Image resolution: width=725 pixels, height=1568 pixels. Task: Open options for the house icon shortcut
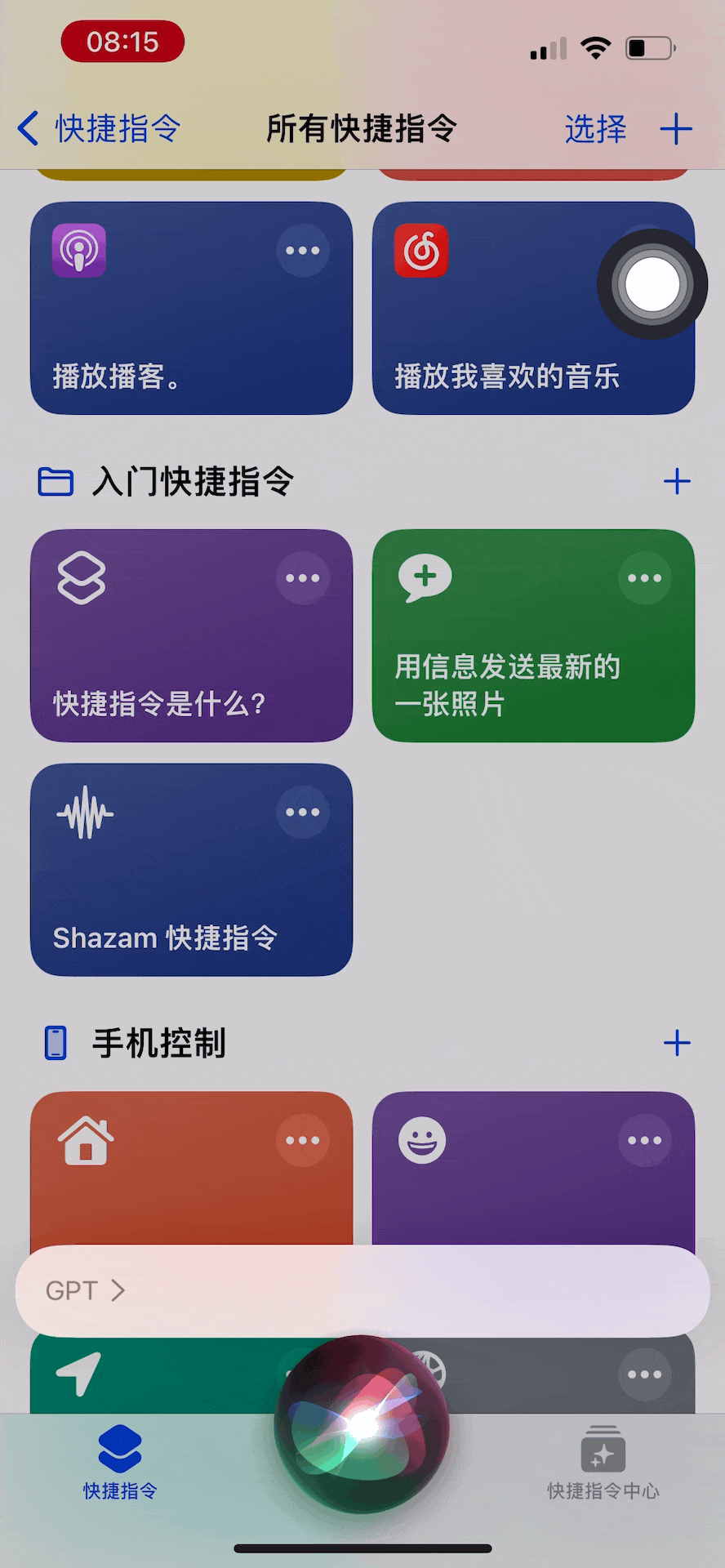(x=303, y=1140)
